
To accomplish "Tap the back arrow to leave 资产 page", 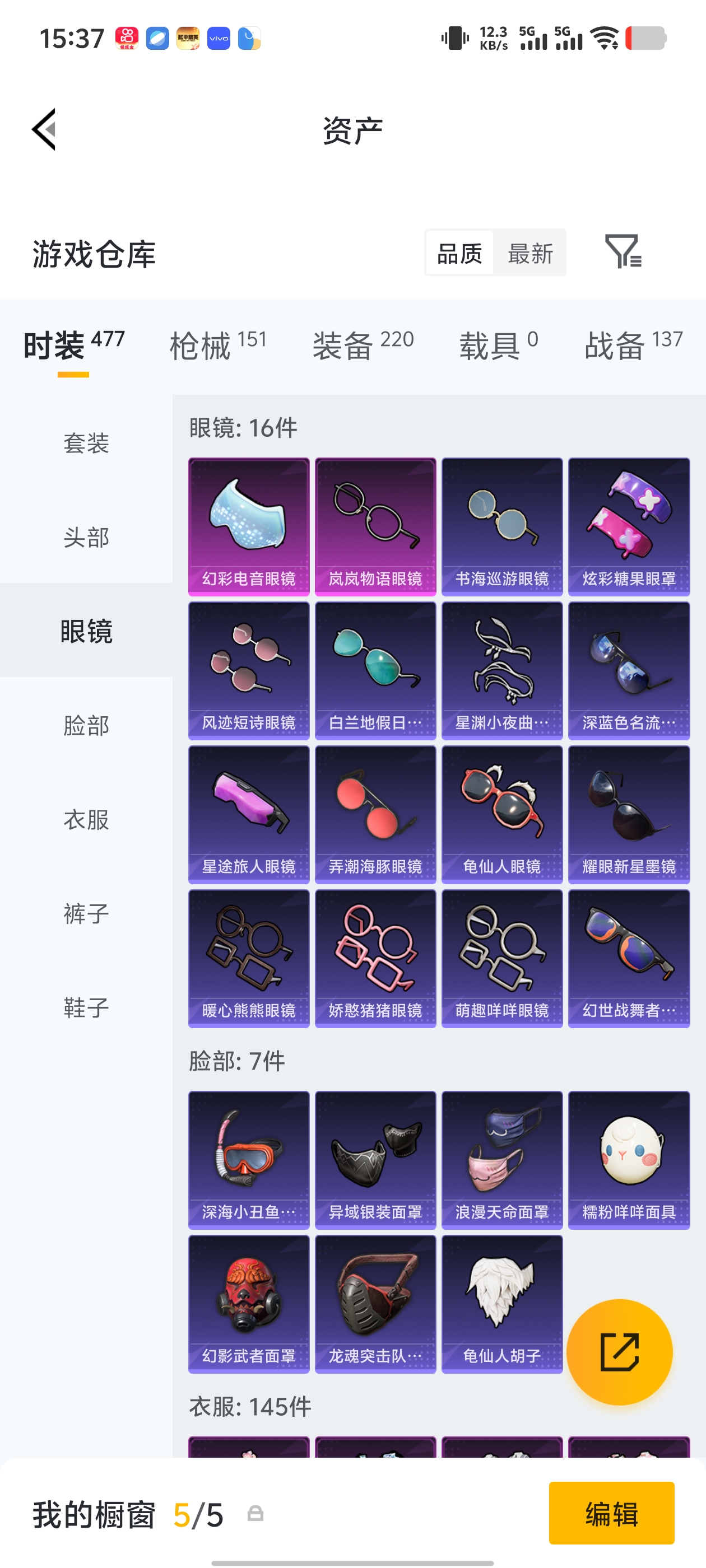I will [44, 130].
